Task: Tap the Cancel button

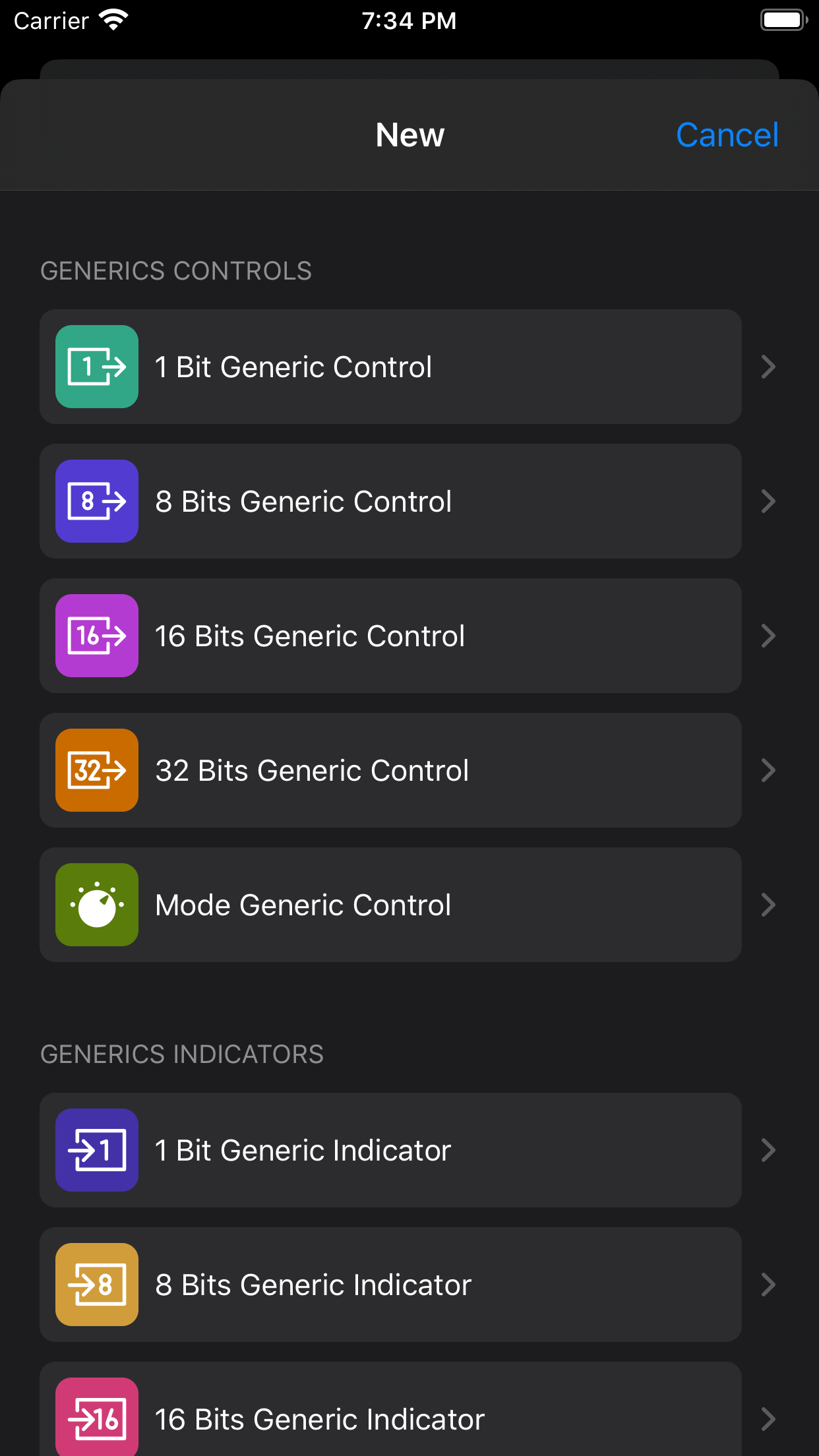Action: [x=727, y=135]
